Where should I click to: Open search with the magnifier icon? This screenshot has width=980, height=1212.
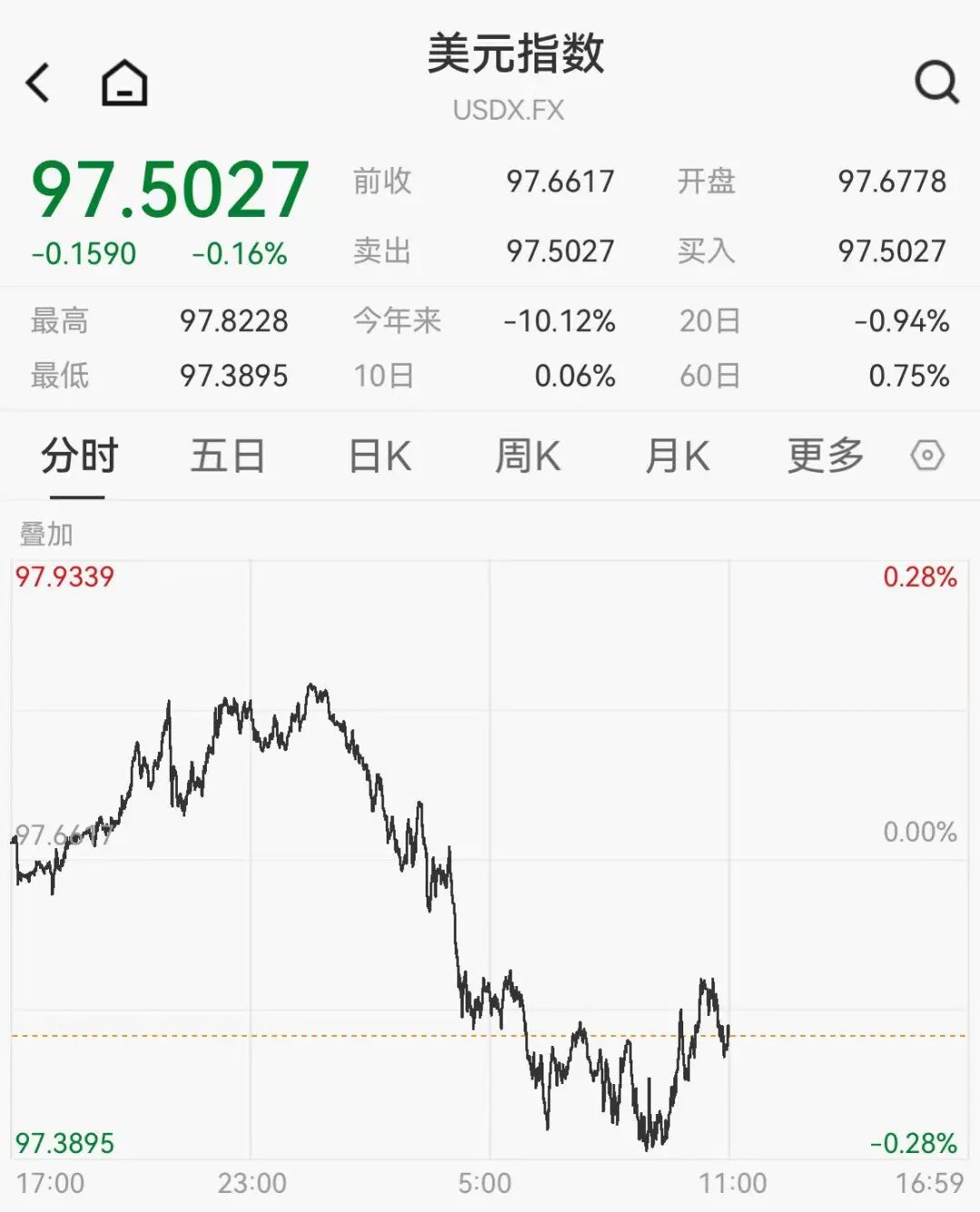(x=936, y=83)
